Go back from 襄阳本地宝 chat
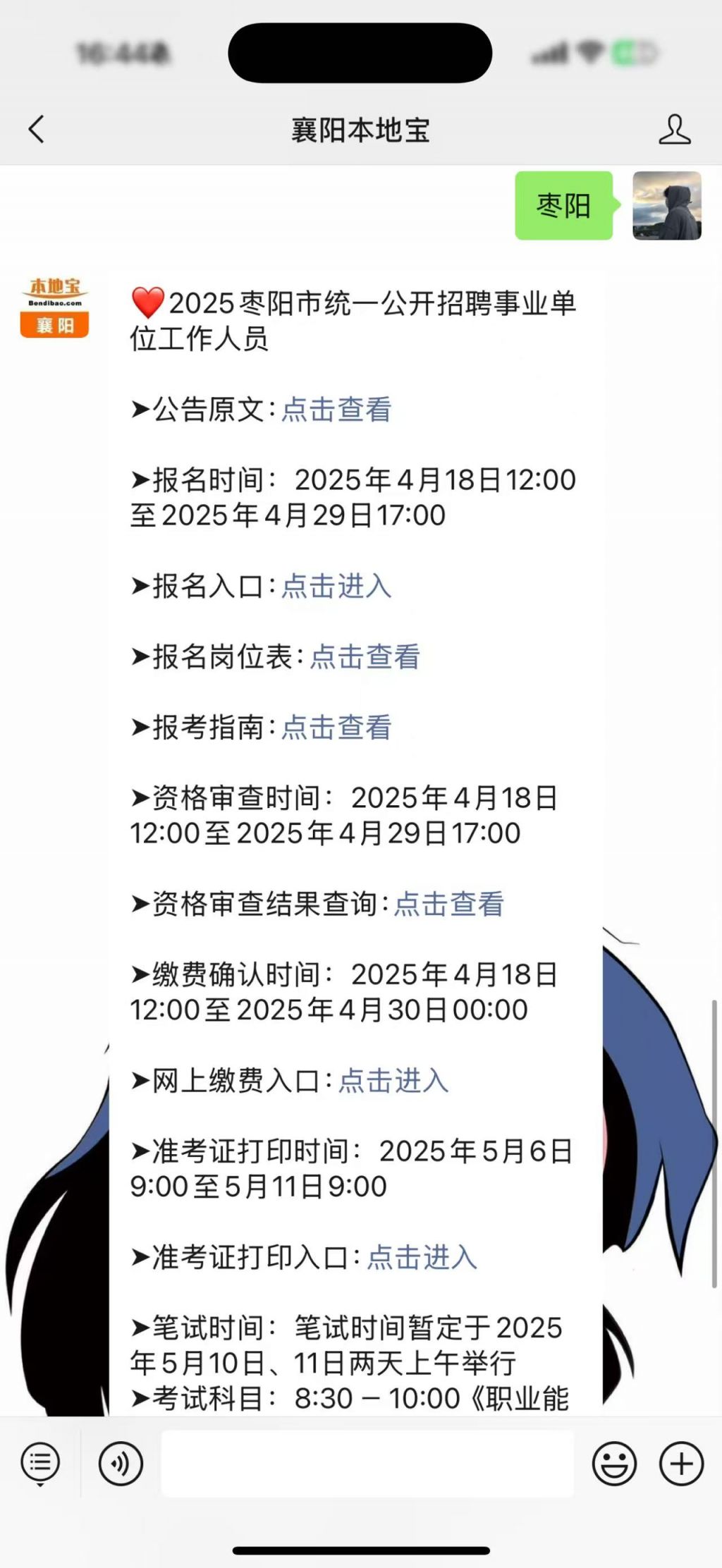The height and width of the screenshot is (1568, 722). (x=37, y=130)
